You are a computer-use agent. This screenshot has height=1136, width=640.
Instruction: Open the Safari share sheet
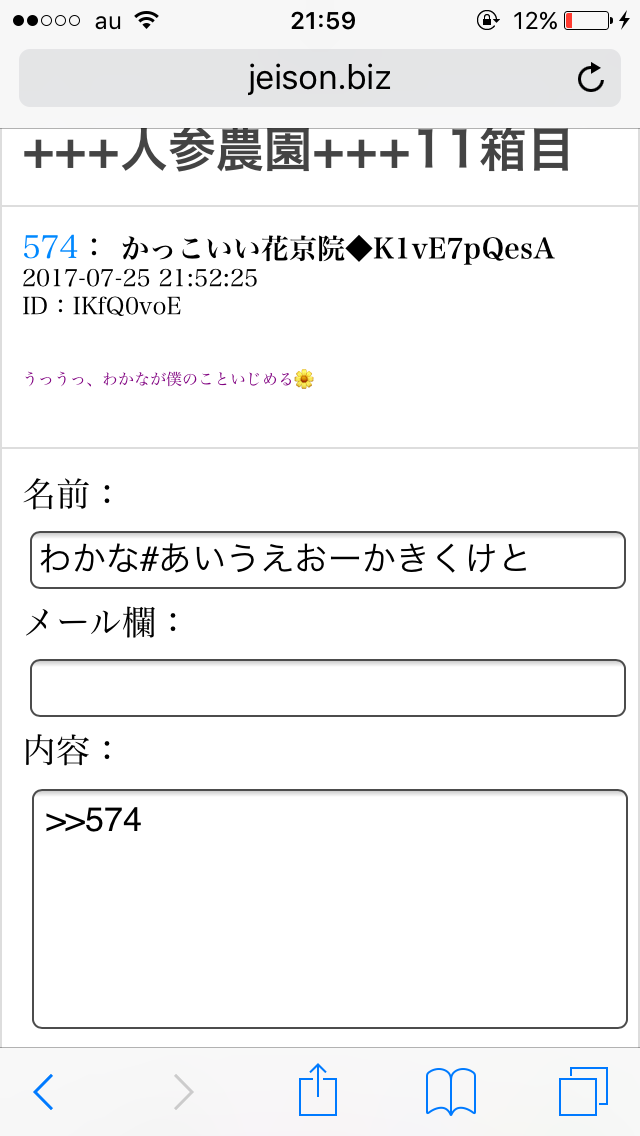tap(318, 1089)
